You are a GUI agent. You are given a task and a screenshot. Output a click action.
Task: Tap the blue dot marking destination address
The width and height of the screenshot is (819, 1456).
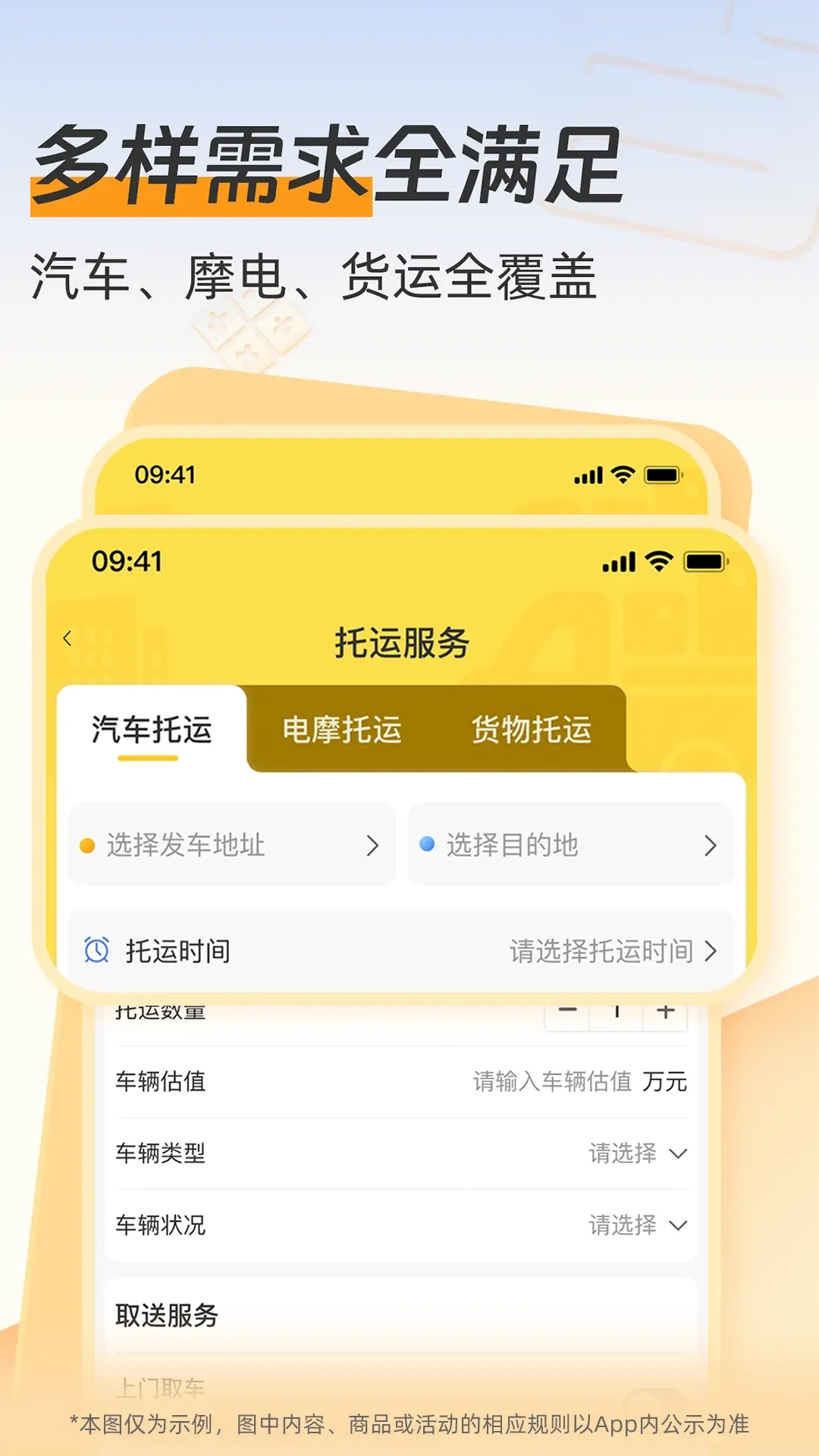(x=425, y=843)
